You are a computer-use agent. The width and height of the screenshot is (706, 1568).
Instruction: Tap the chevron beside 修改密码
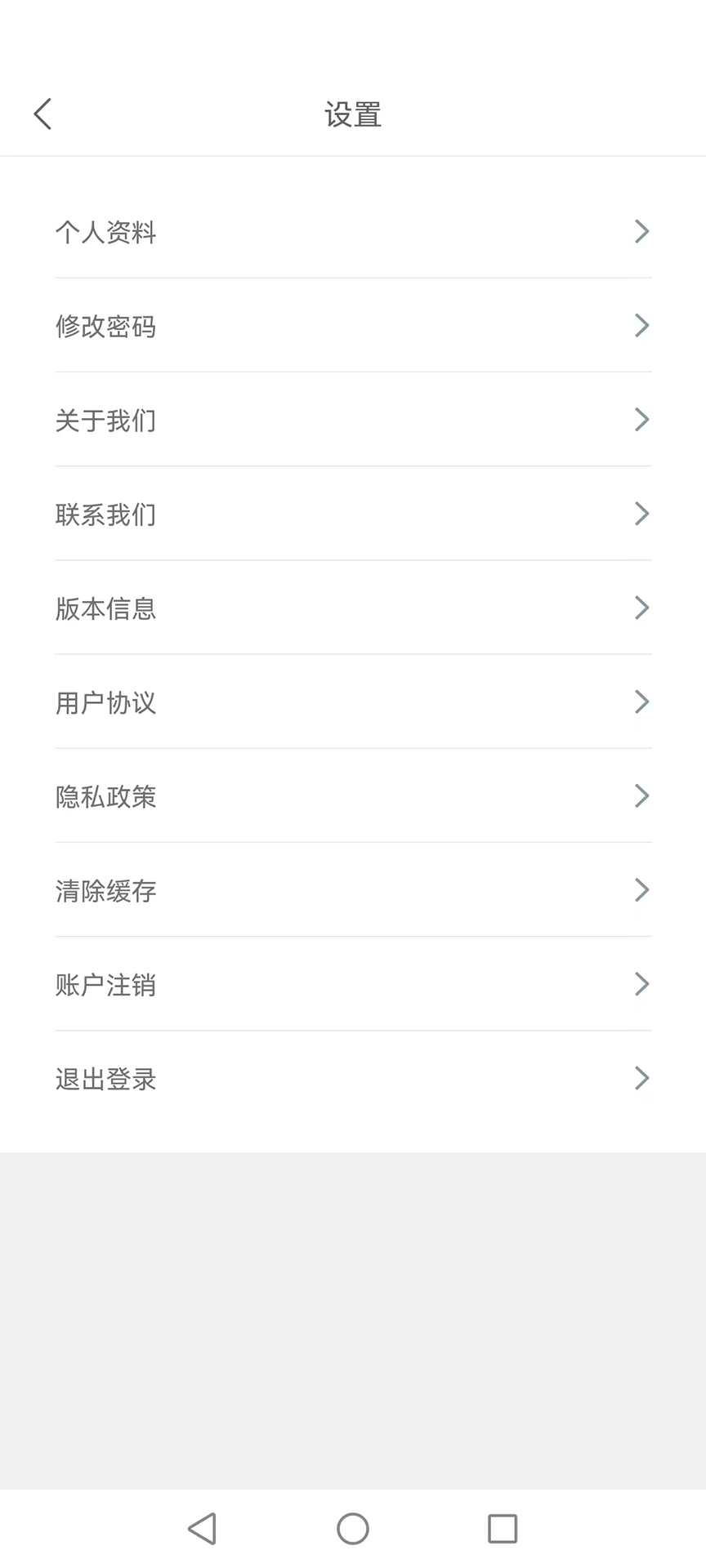click(x=642, y=326)
